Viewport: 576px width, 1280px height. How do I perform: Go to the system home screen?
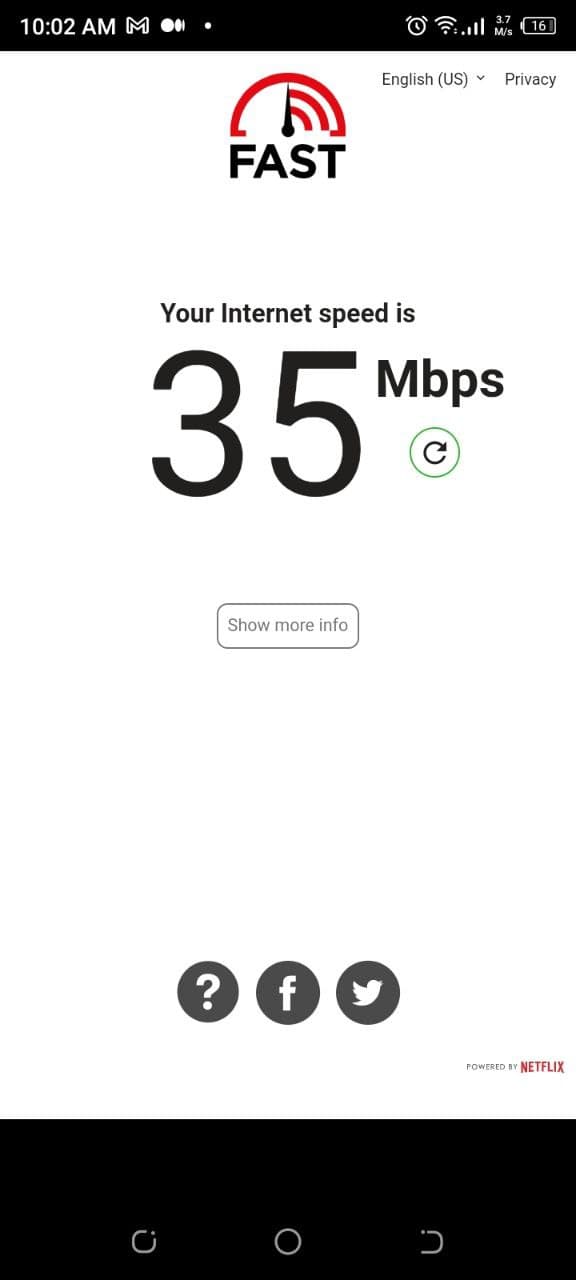pos(288,1242)
